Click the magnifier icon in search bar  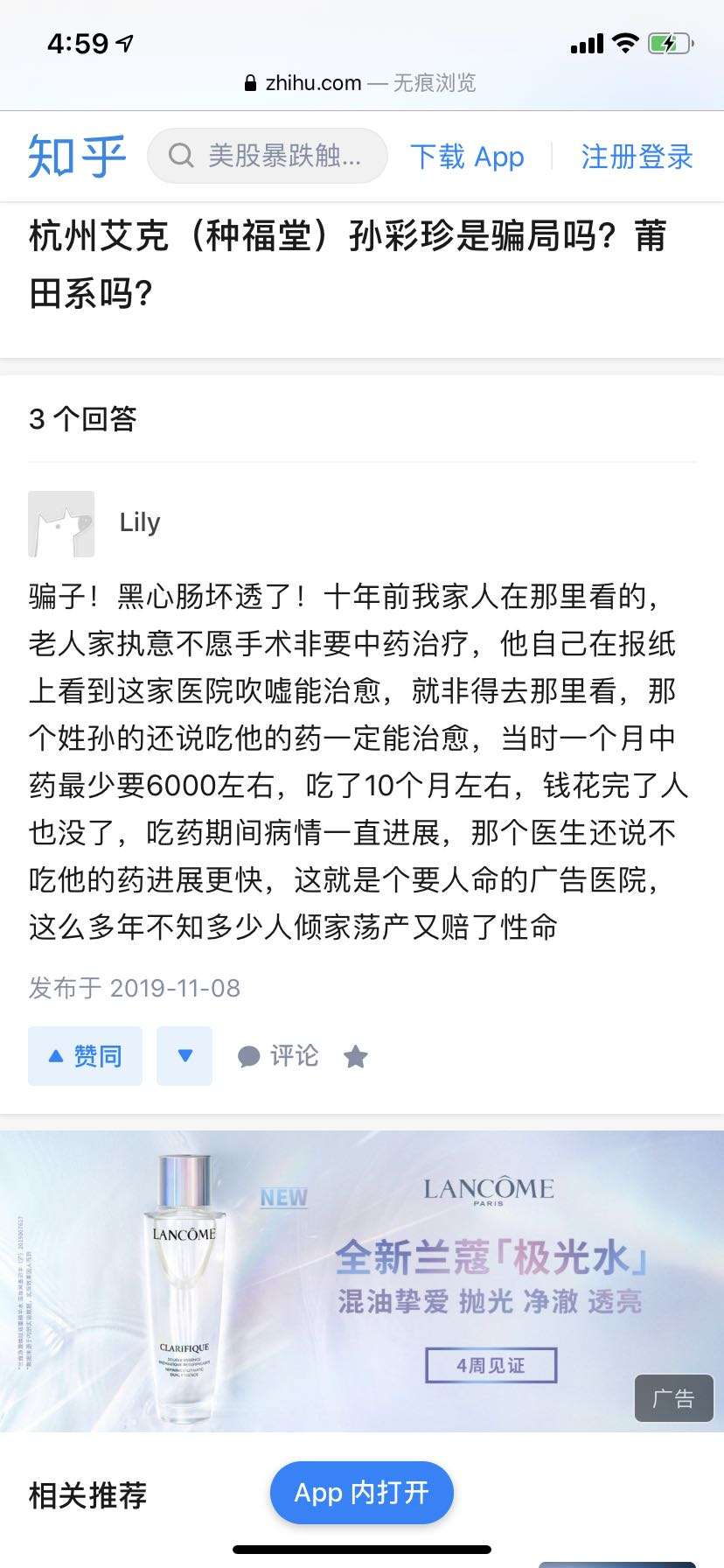[x=180, y=156]
